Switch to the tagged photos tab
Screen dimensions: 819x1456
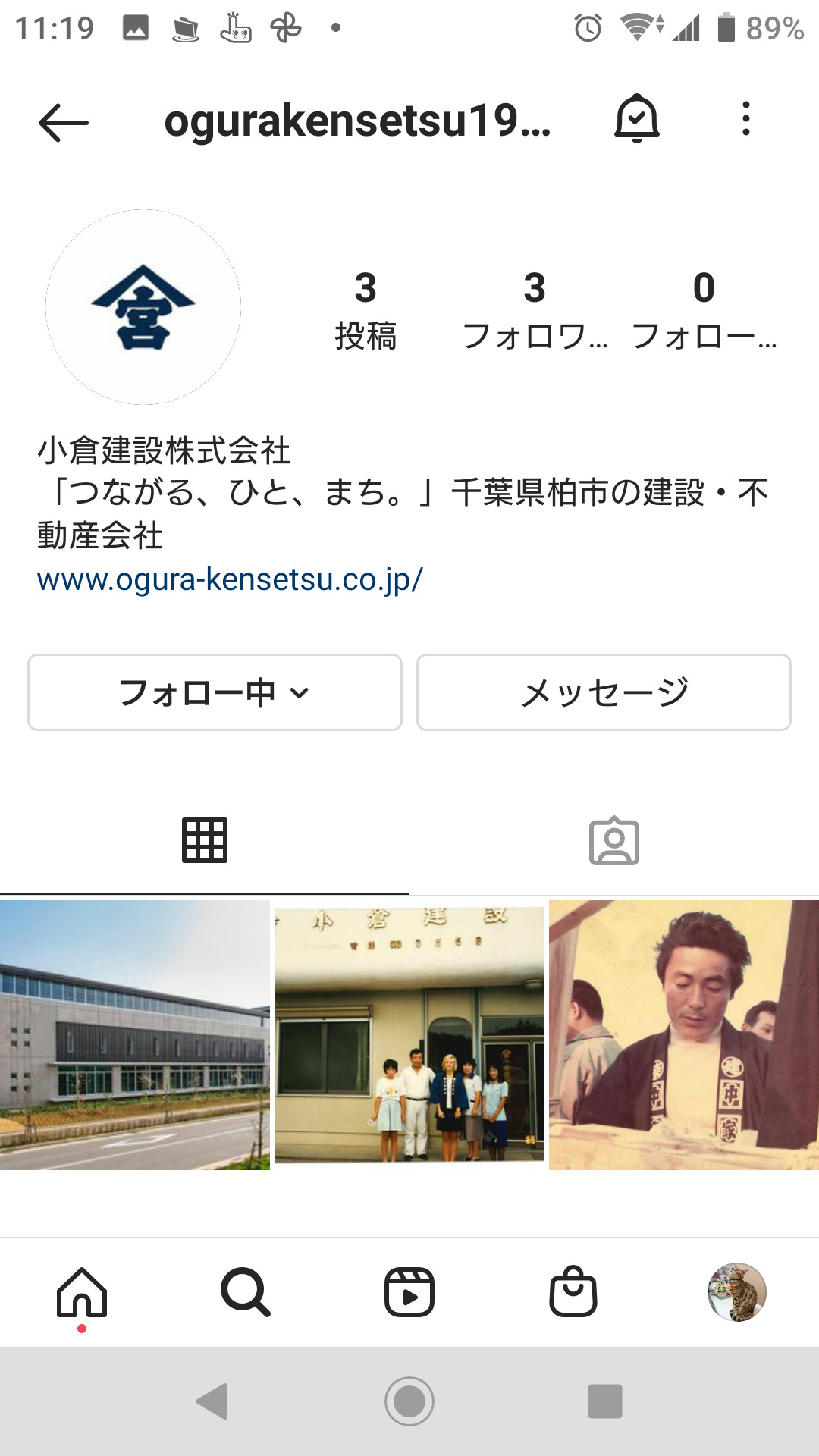tap(614, 840)
